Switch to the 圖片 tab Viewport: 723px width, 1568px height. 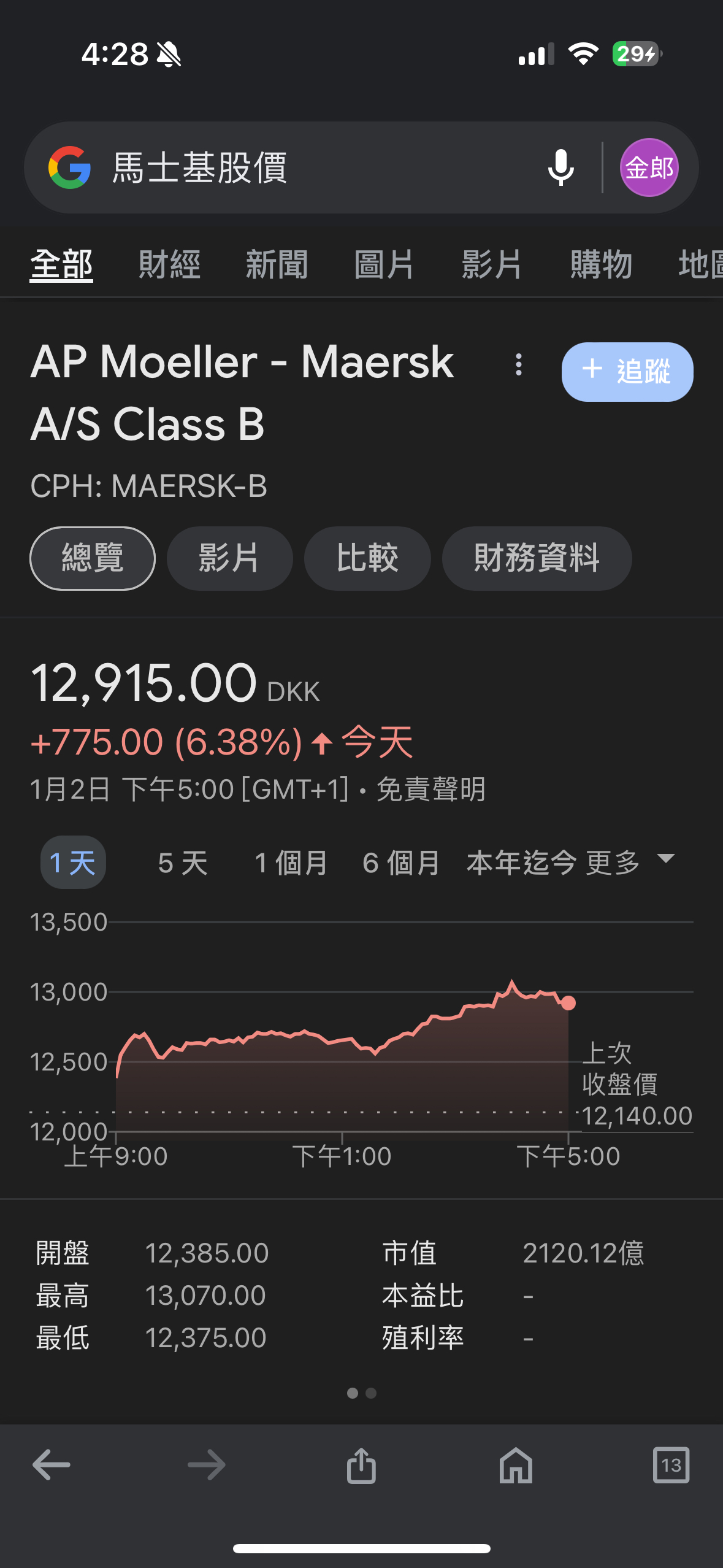(384, 264)
